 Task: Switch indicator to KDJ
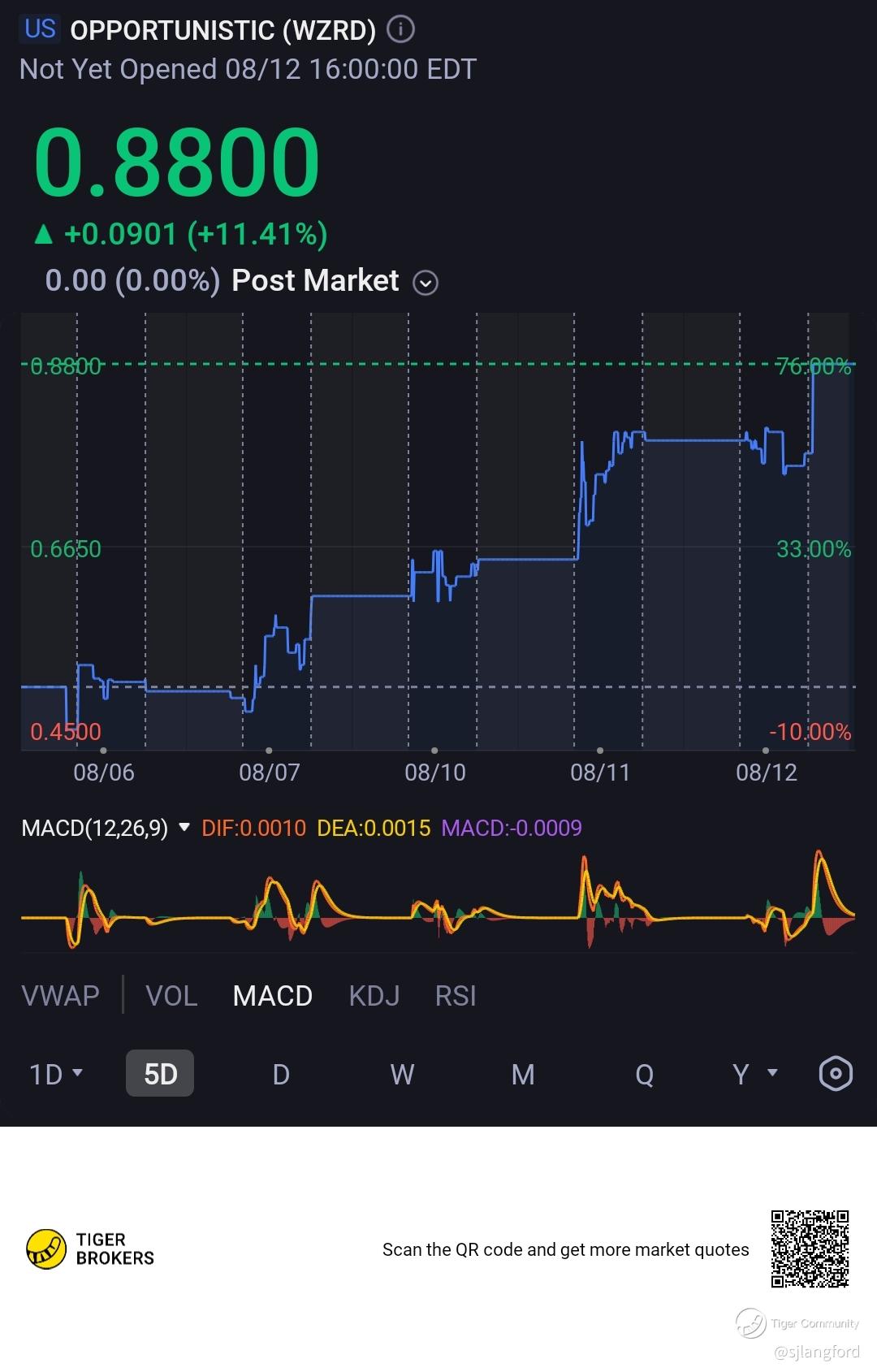pos(374,995)
